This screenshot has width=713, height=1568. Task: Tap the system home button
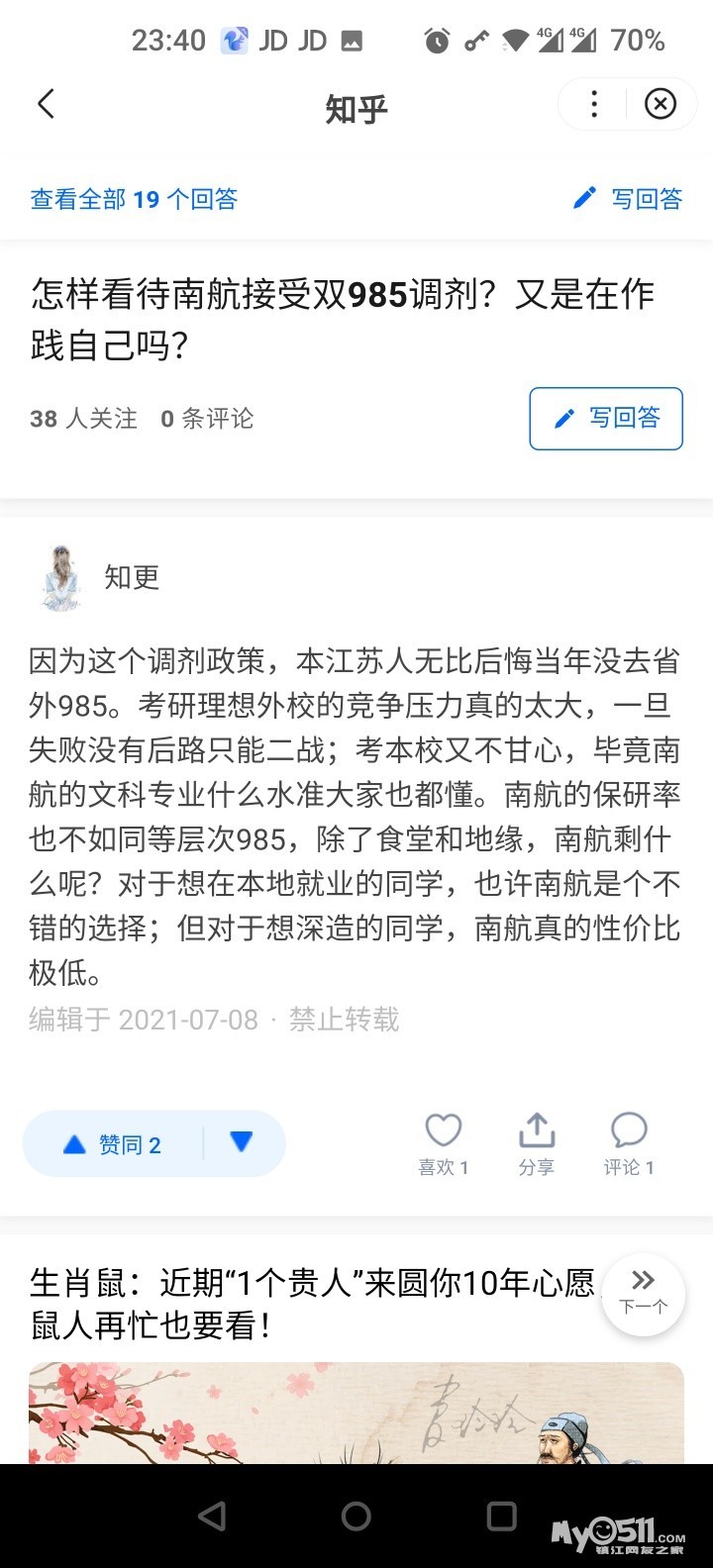tap(356, 1516)
